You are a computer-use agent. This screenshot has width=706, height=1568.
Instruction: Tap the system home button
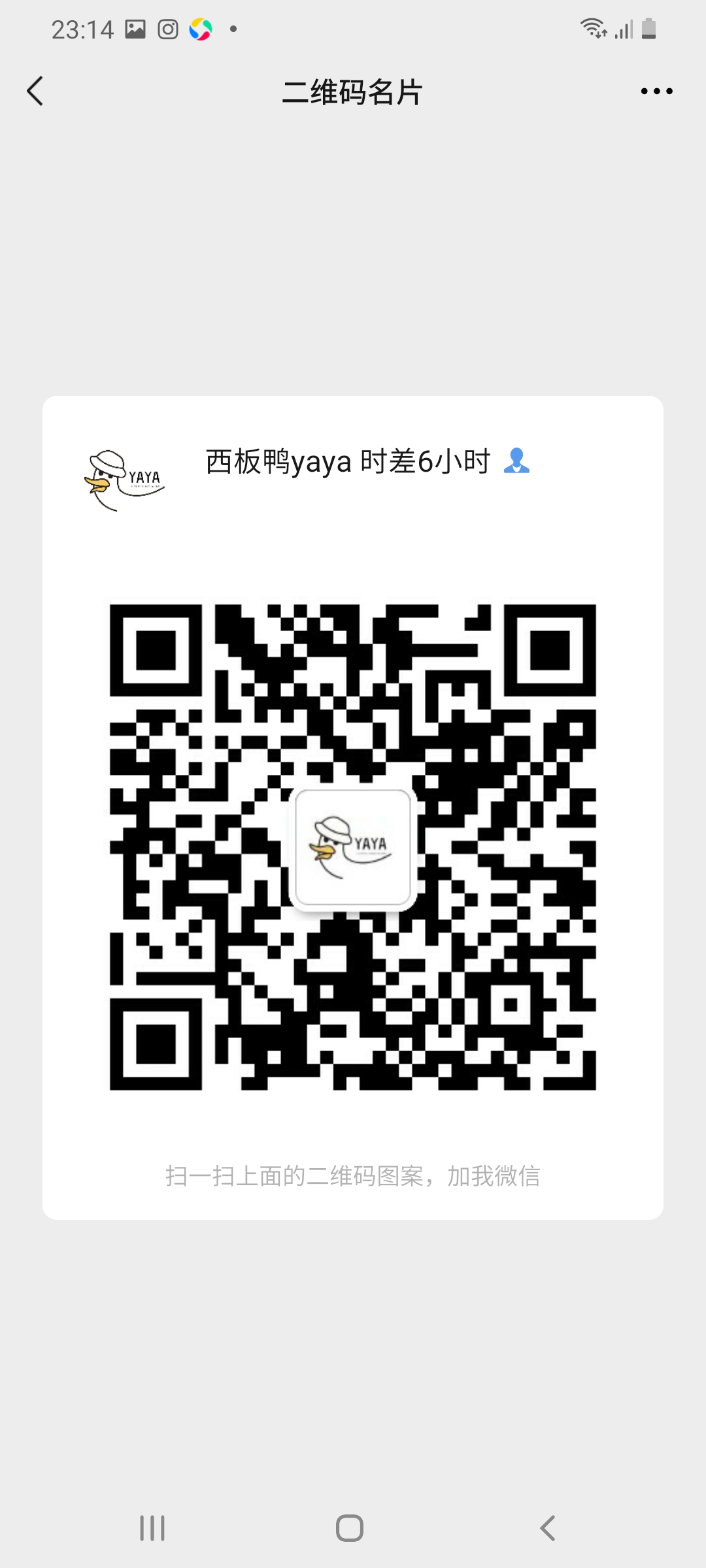(x=350, y=1528)
